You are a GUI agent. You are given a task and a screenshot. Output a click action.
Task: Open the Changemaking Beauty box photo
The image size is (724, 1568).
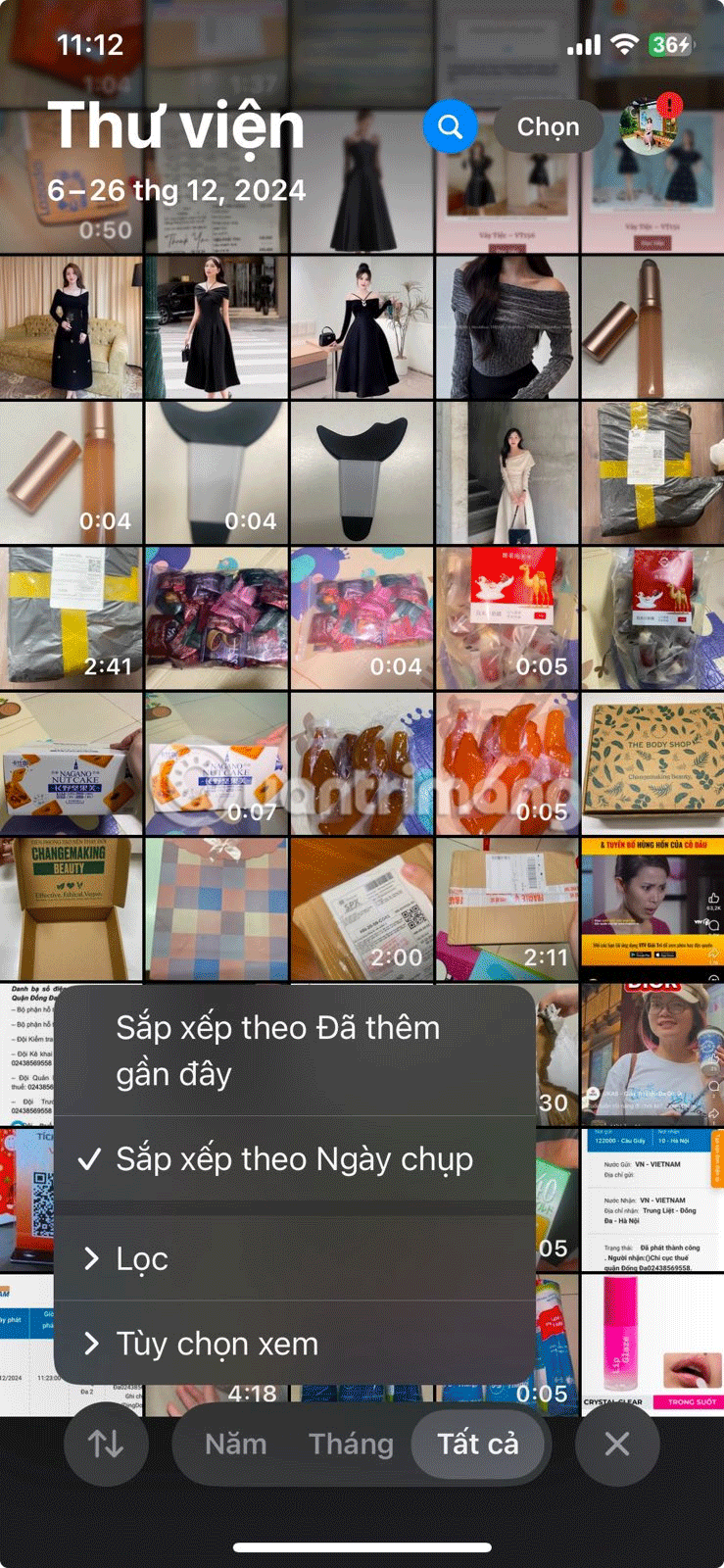[71, 908]
